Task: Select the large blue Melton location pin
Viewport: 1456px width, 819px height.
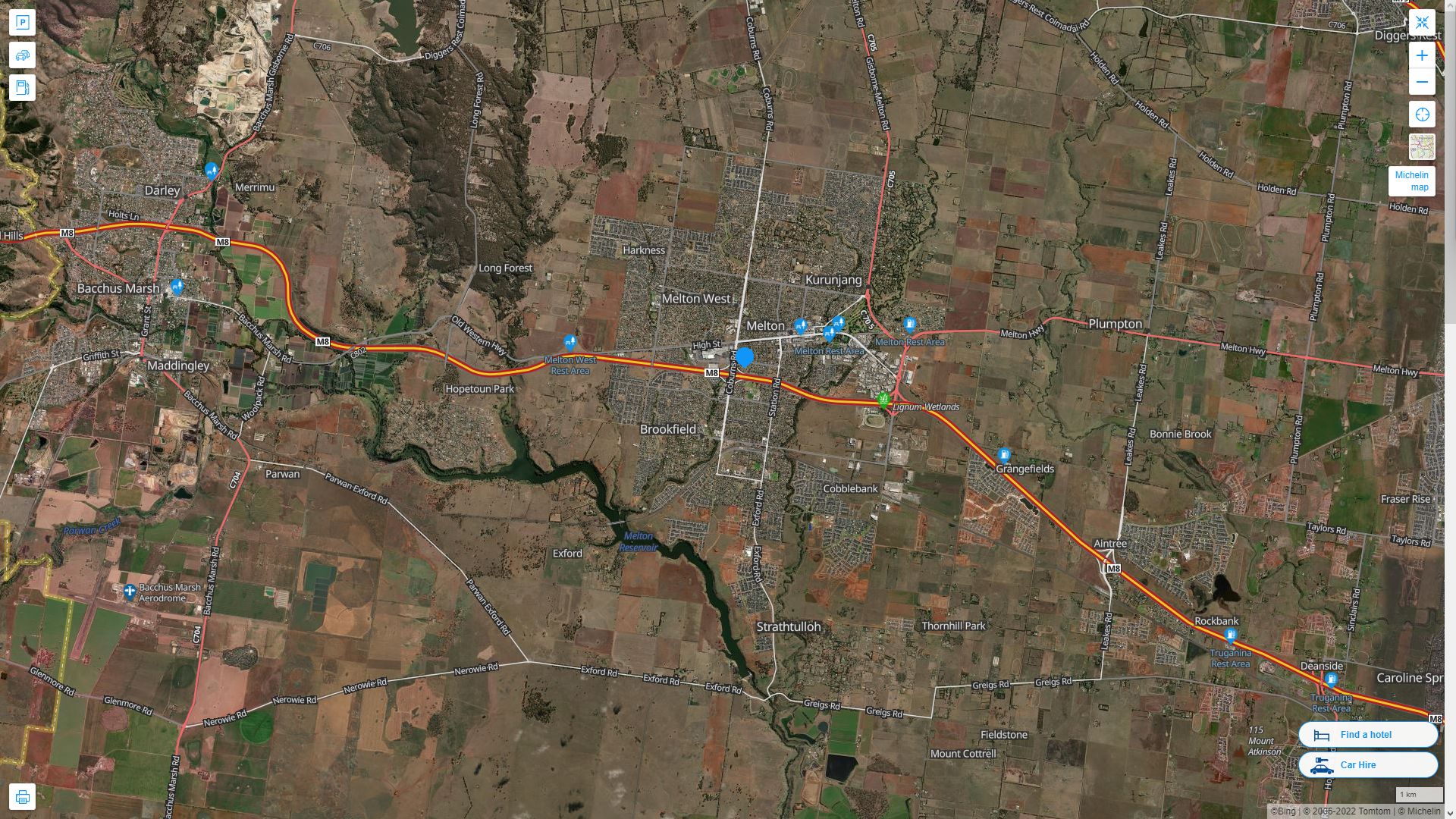Action: click(745, 357)
